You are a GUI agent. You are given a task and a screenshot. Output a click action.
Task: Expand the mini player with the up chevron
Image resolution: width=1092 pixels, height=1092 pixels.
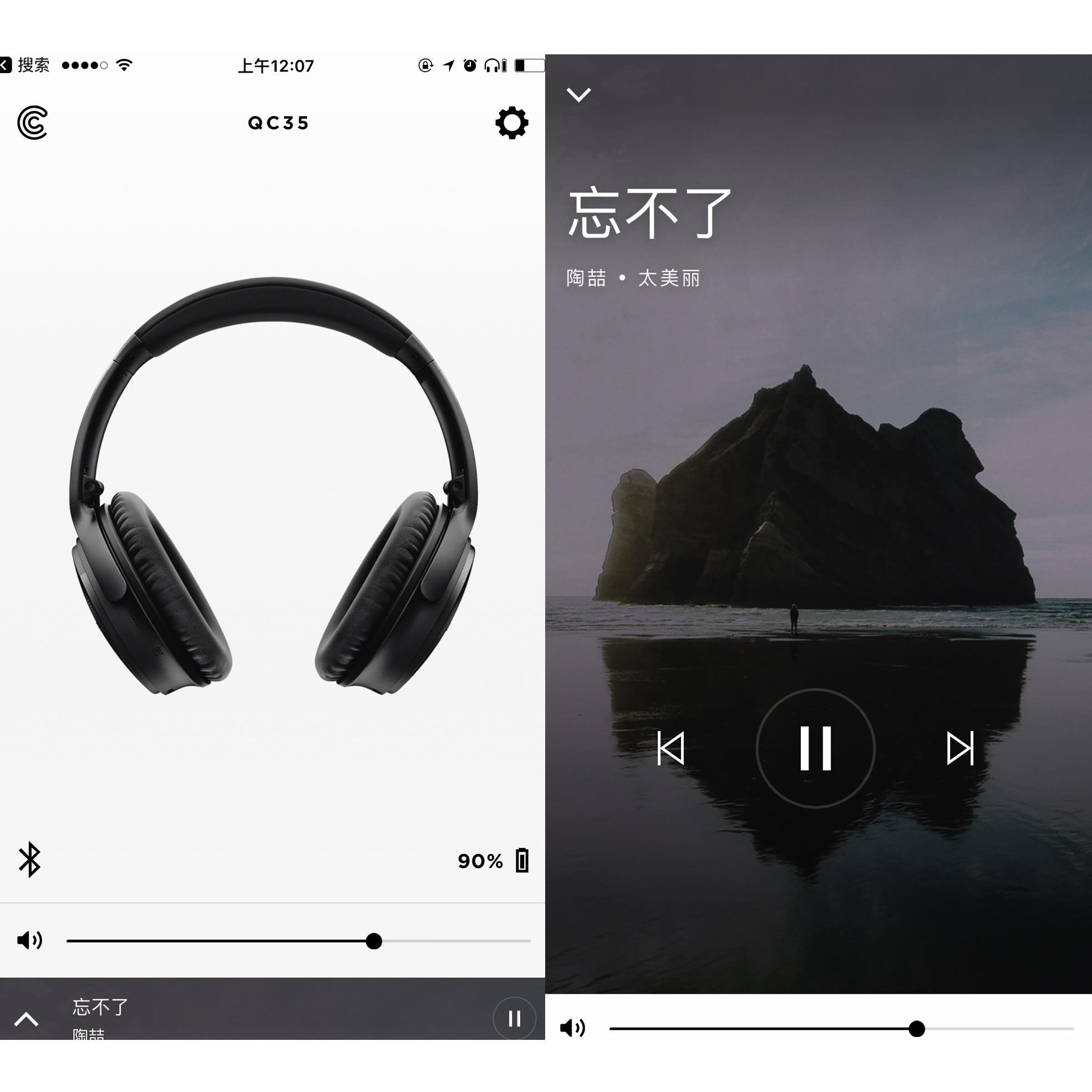click(26, 1019)
